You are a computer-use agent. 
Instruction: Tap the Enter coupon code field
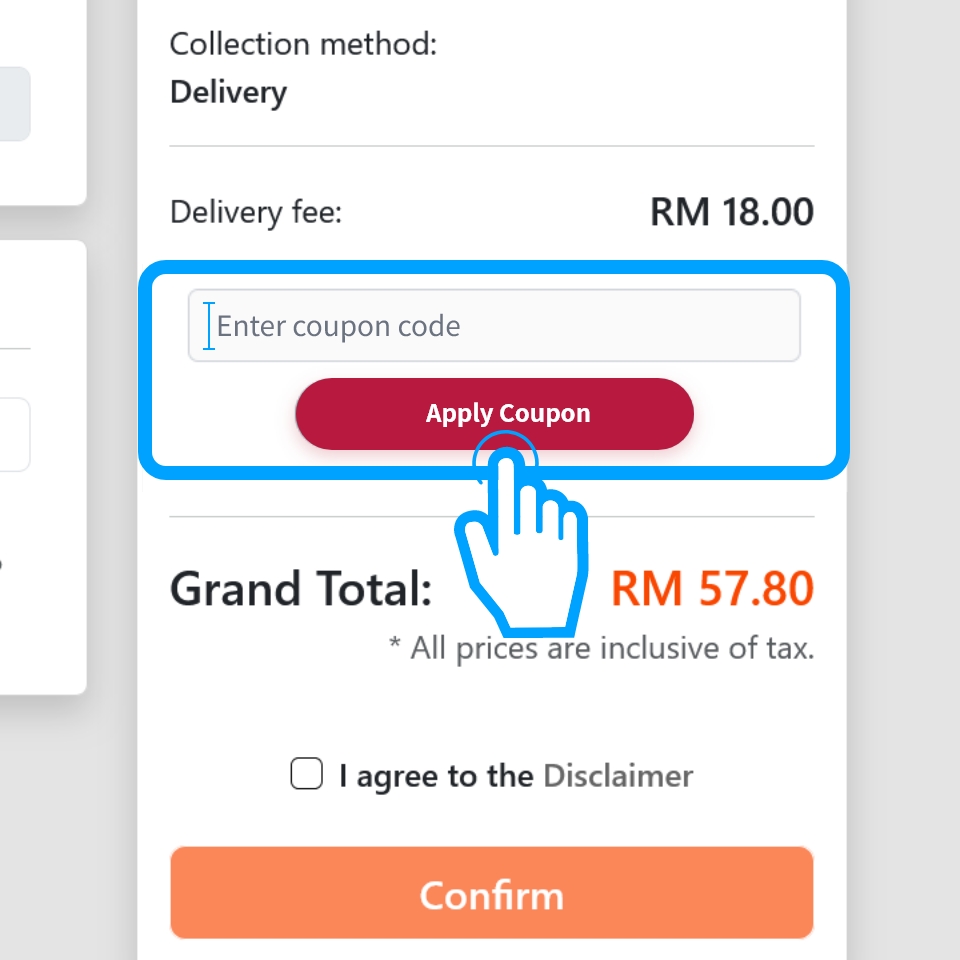494,326
